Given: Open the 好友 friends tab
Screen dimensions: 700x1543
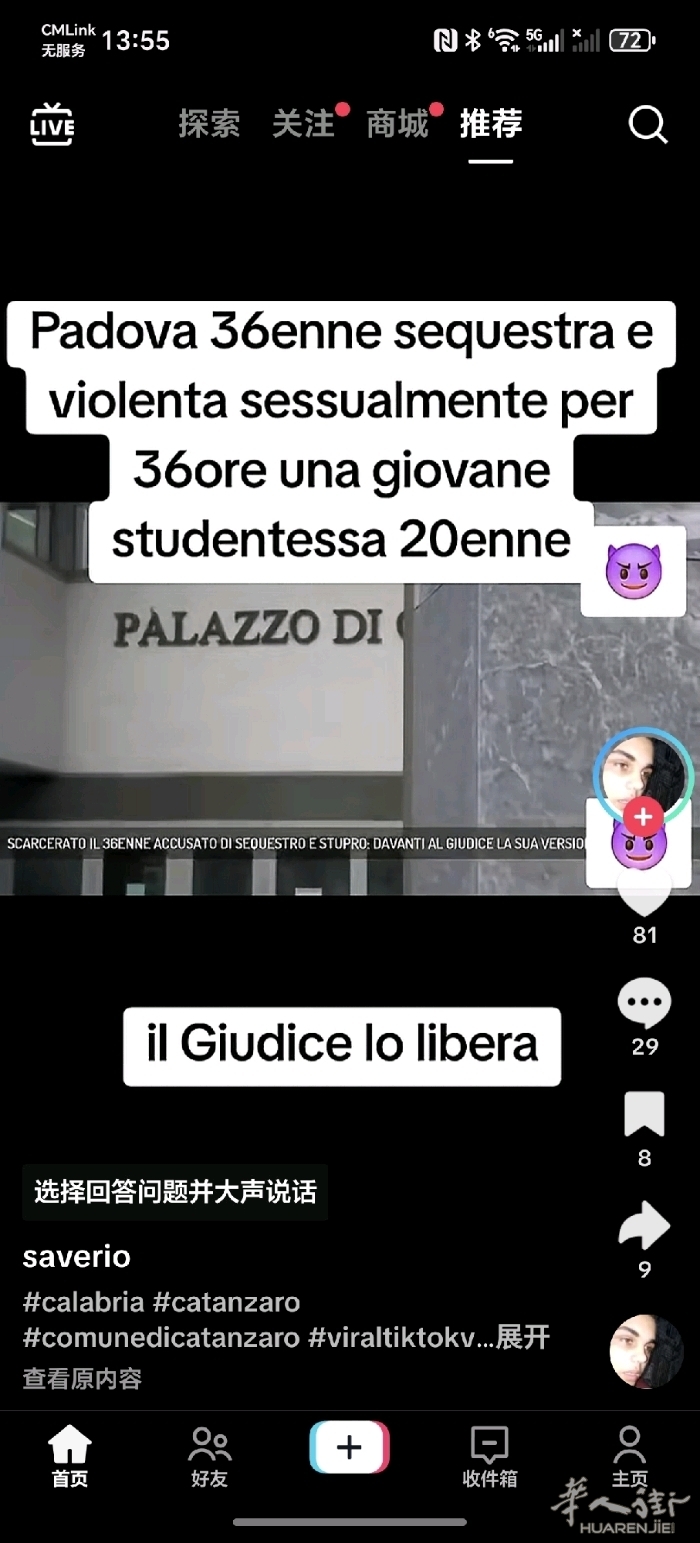Looking at the screenshot, I should [x=210, y=1457].
